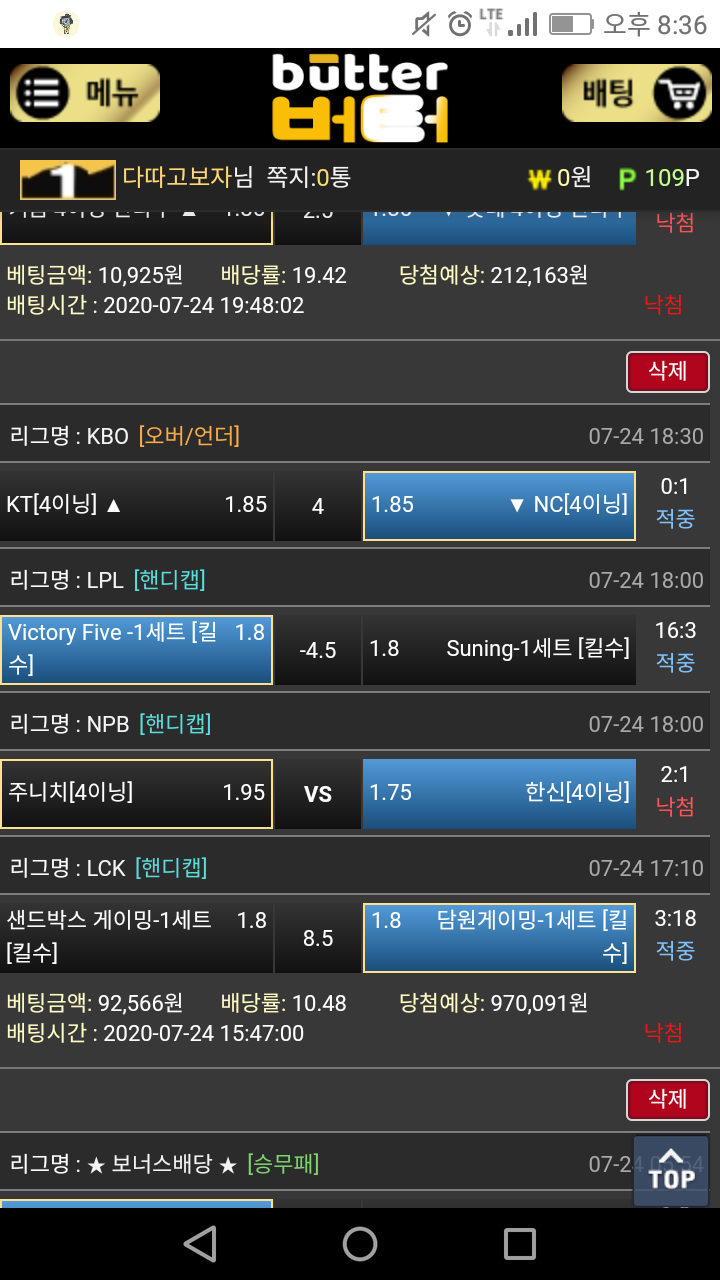Open the 쪽지 message inbox
The width and height of the screenshot is (720, 1280).
(308, 178)
